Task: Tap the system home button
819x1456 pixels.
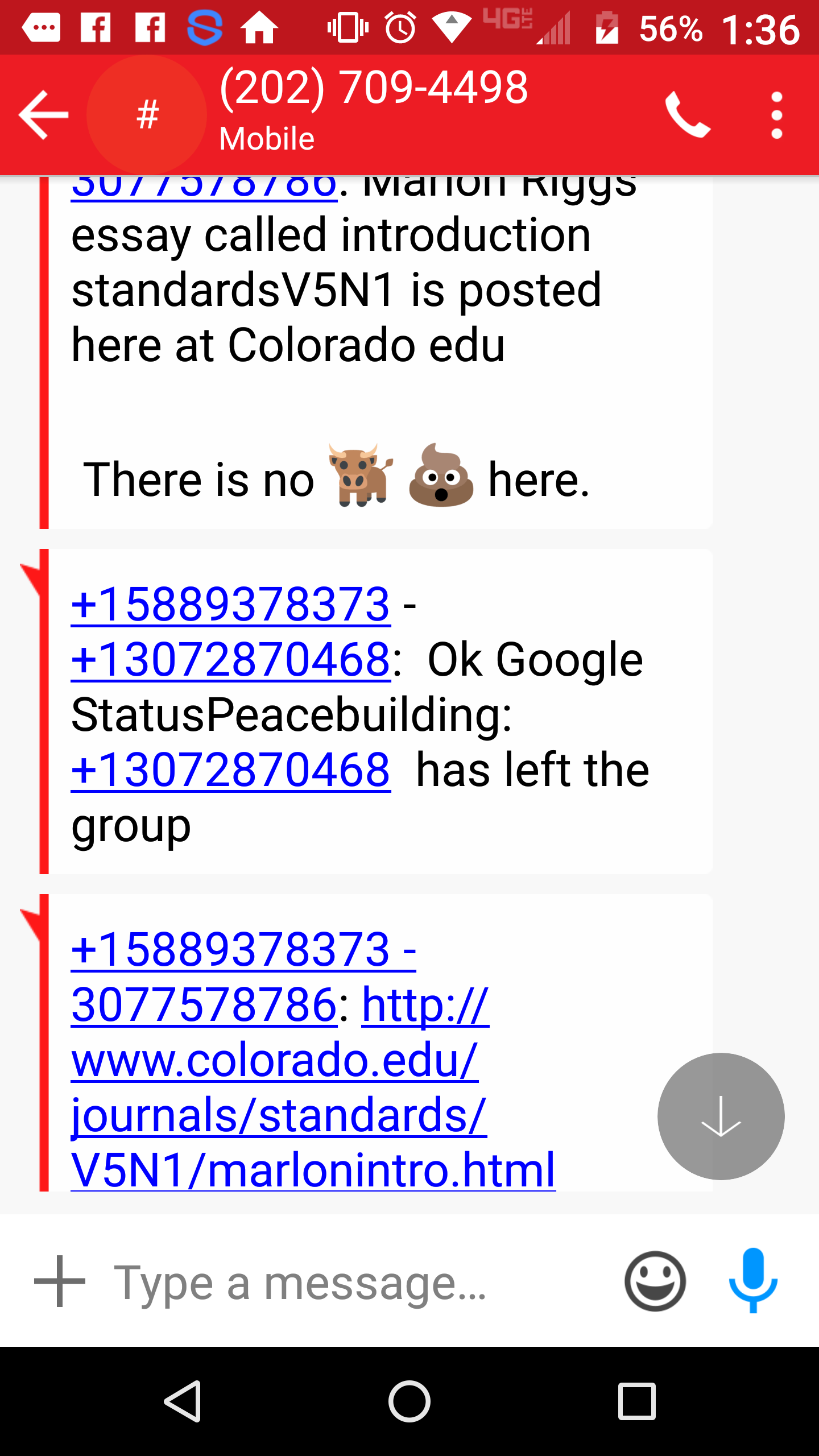Action: click(409, 1401)
